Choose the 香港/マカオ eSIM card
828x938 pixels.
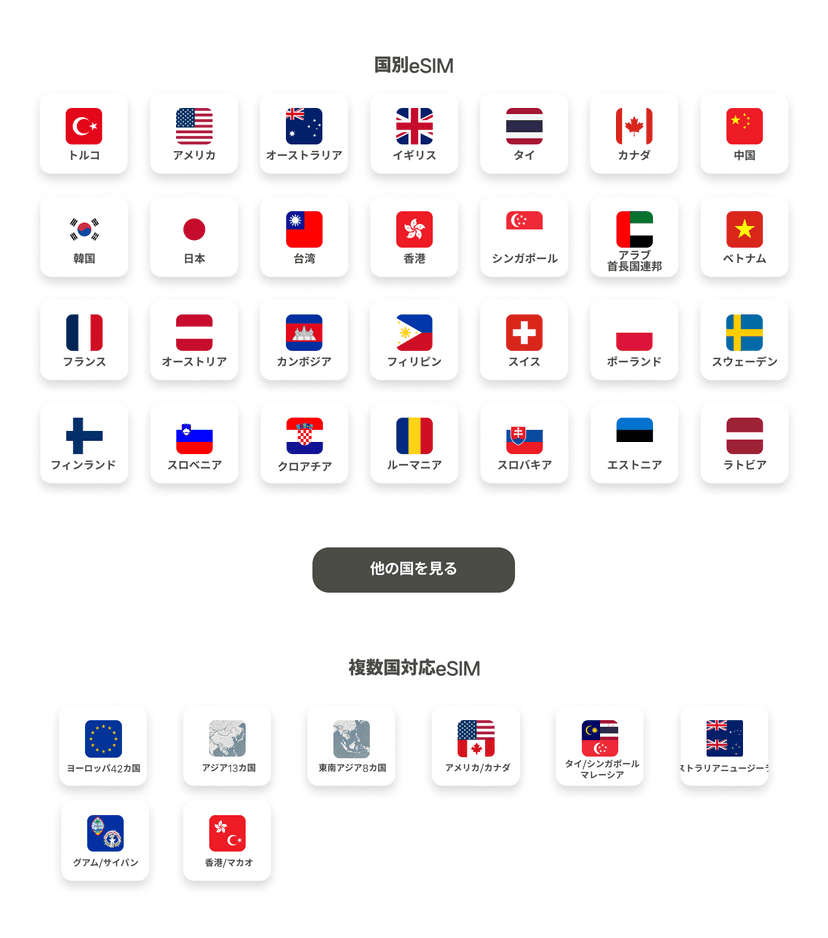point(227,841)
